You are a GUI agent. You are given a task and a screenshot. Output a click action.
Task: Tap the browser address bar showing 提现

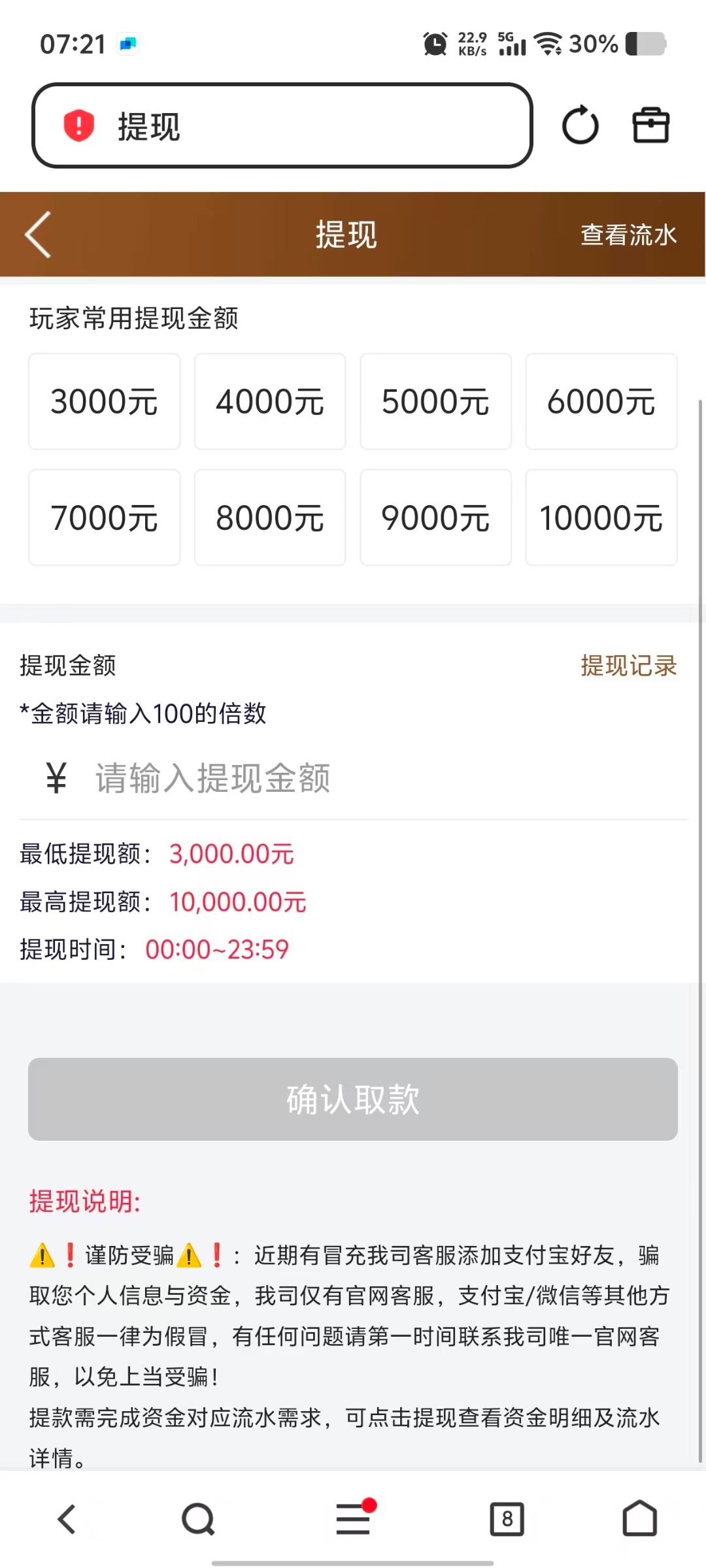click(281, 125)
